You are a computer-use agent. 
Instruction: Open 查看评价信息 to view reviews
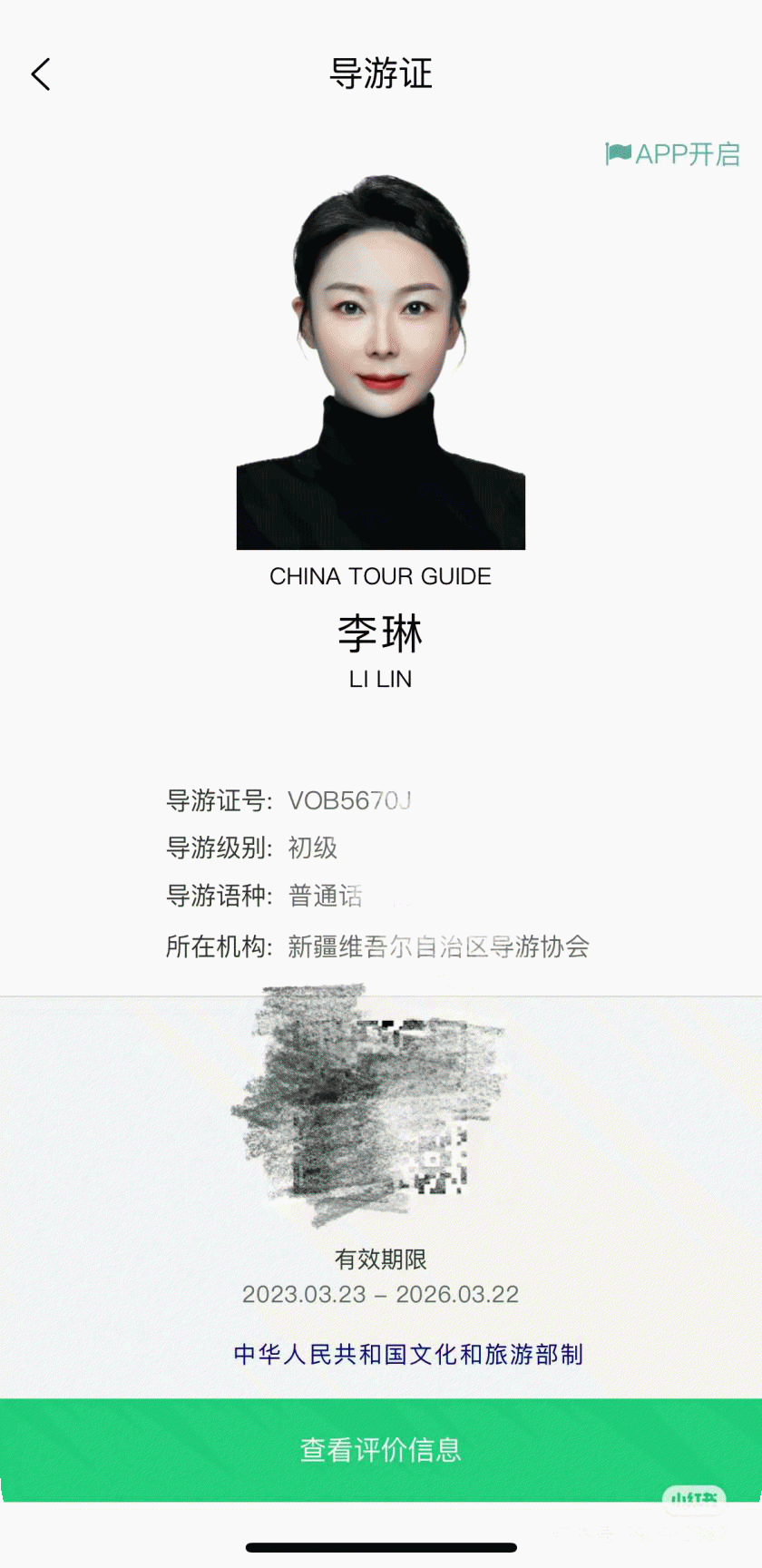(x=381, y=1449)
